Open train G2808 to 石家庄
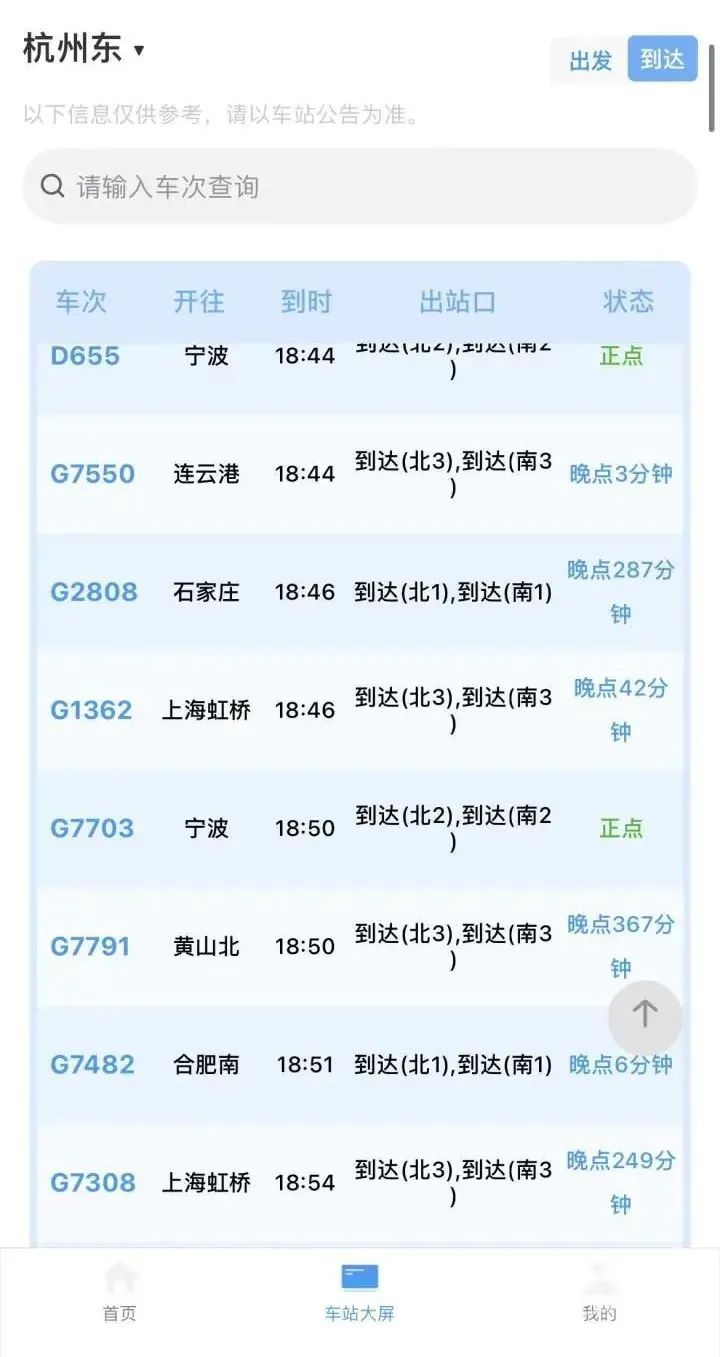Screen dimensions: 720x1357 point(360,592)
